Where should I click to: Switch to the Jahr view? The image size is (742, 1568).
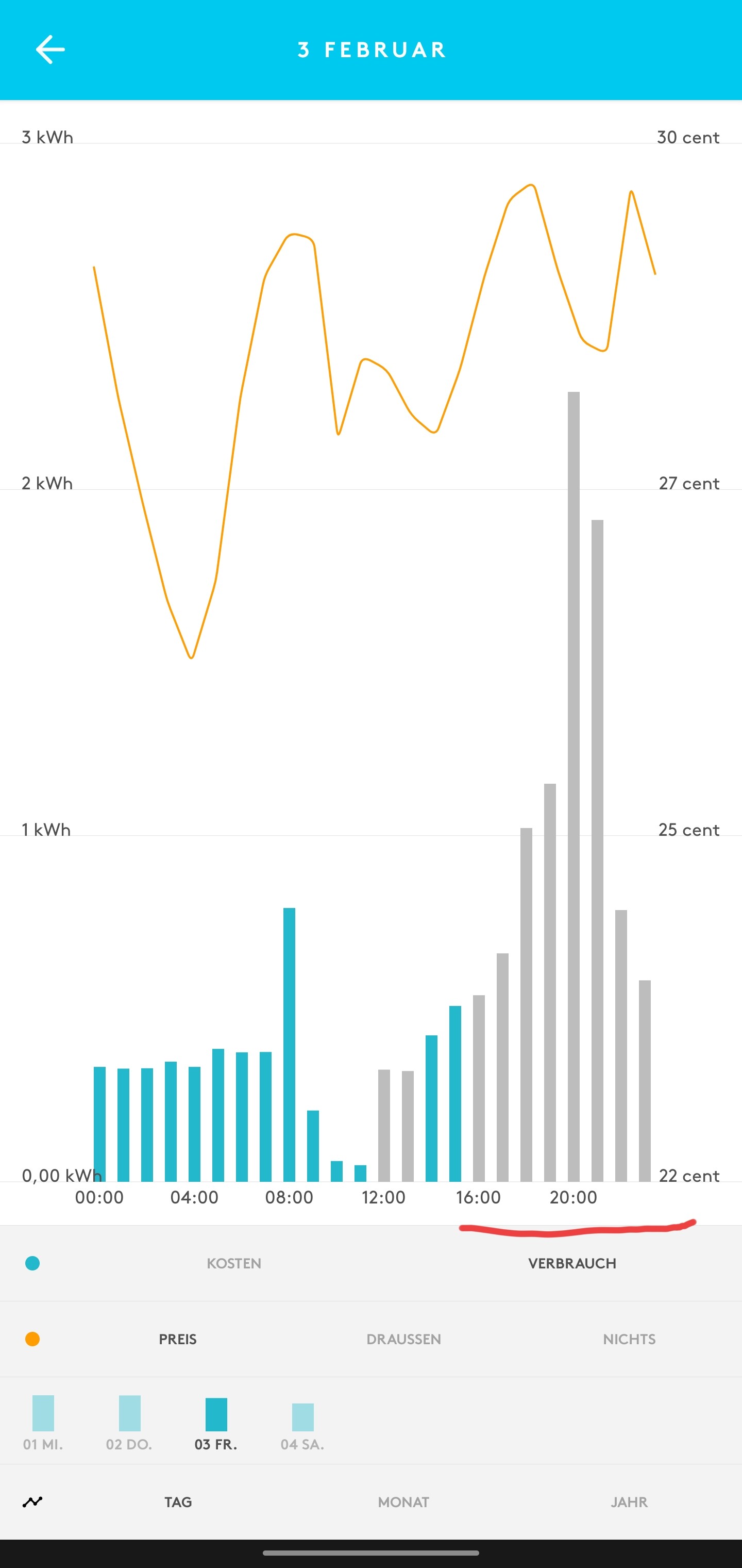(x=630, y=1503)
